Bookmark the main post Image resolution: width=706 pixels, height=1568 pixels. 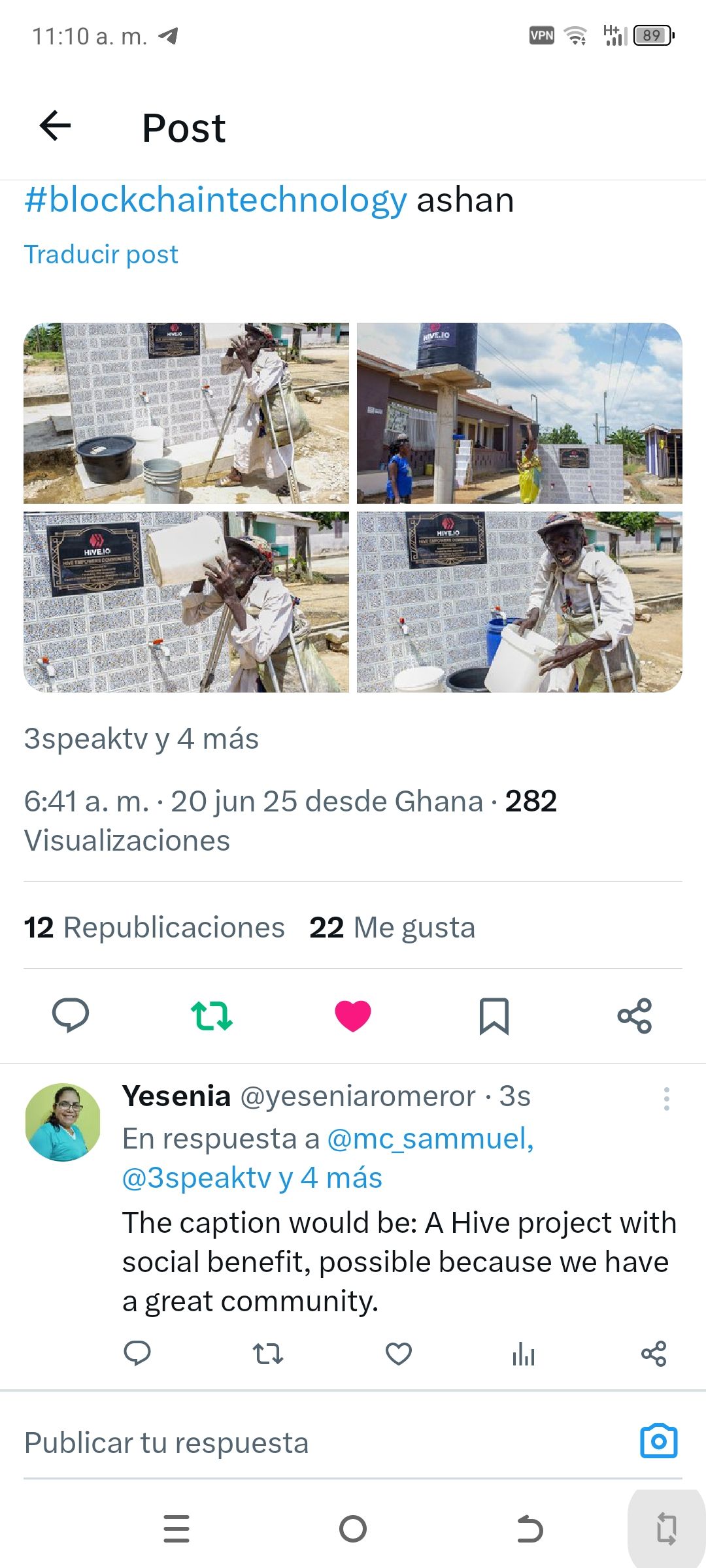(x=494, y=1015)
